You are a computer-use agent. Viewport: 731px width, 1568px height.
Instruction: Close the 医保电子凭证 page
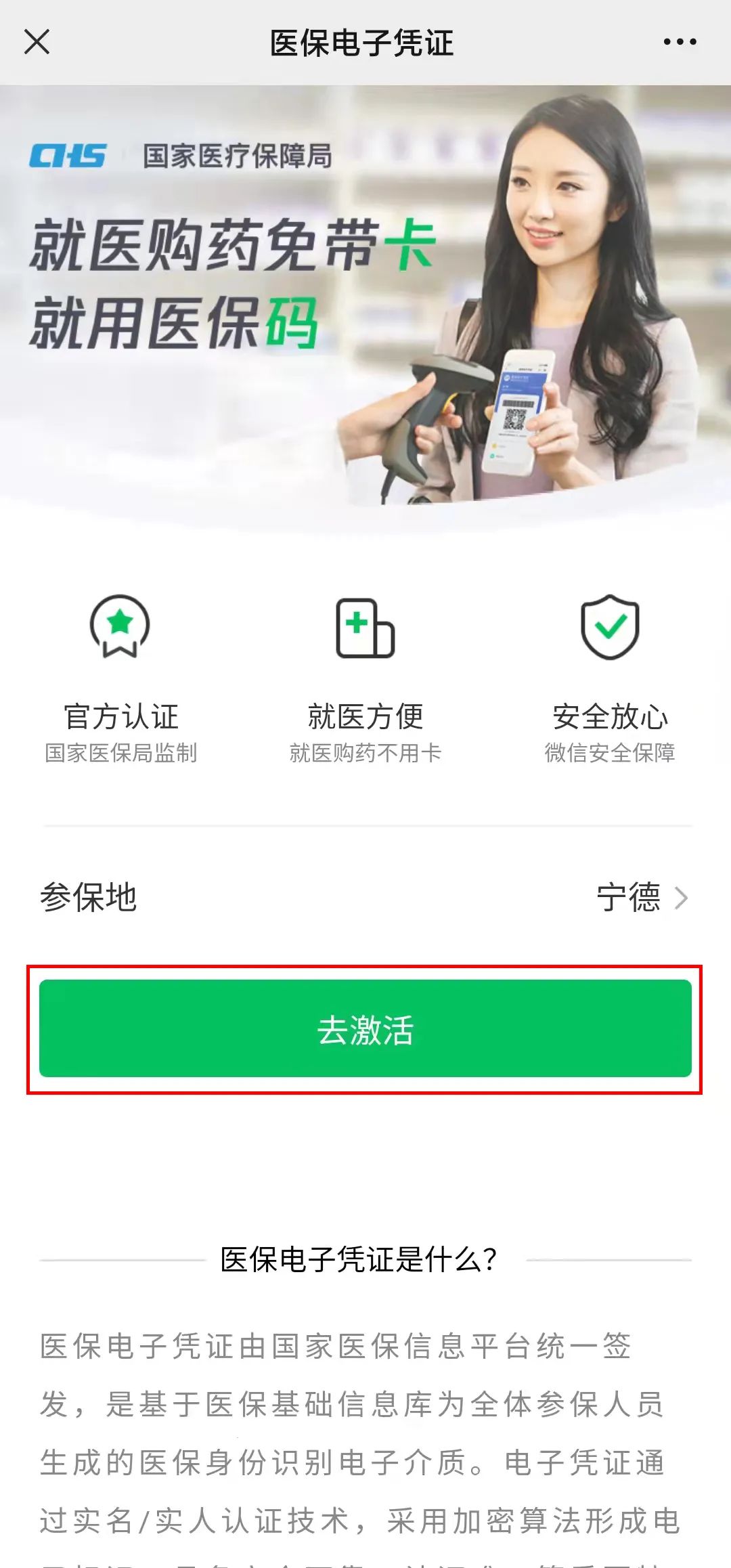[x=37, y=42]
